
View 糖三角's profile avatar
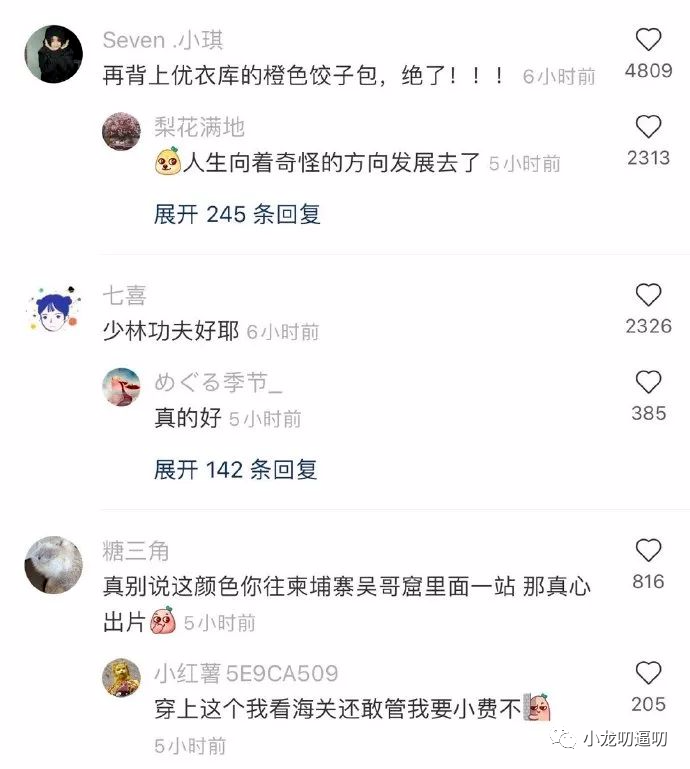[x=52, y=565]
